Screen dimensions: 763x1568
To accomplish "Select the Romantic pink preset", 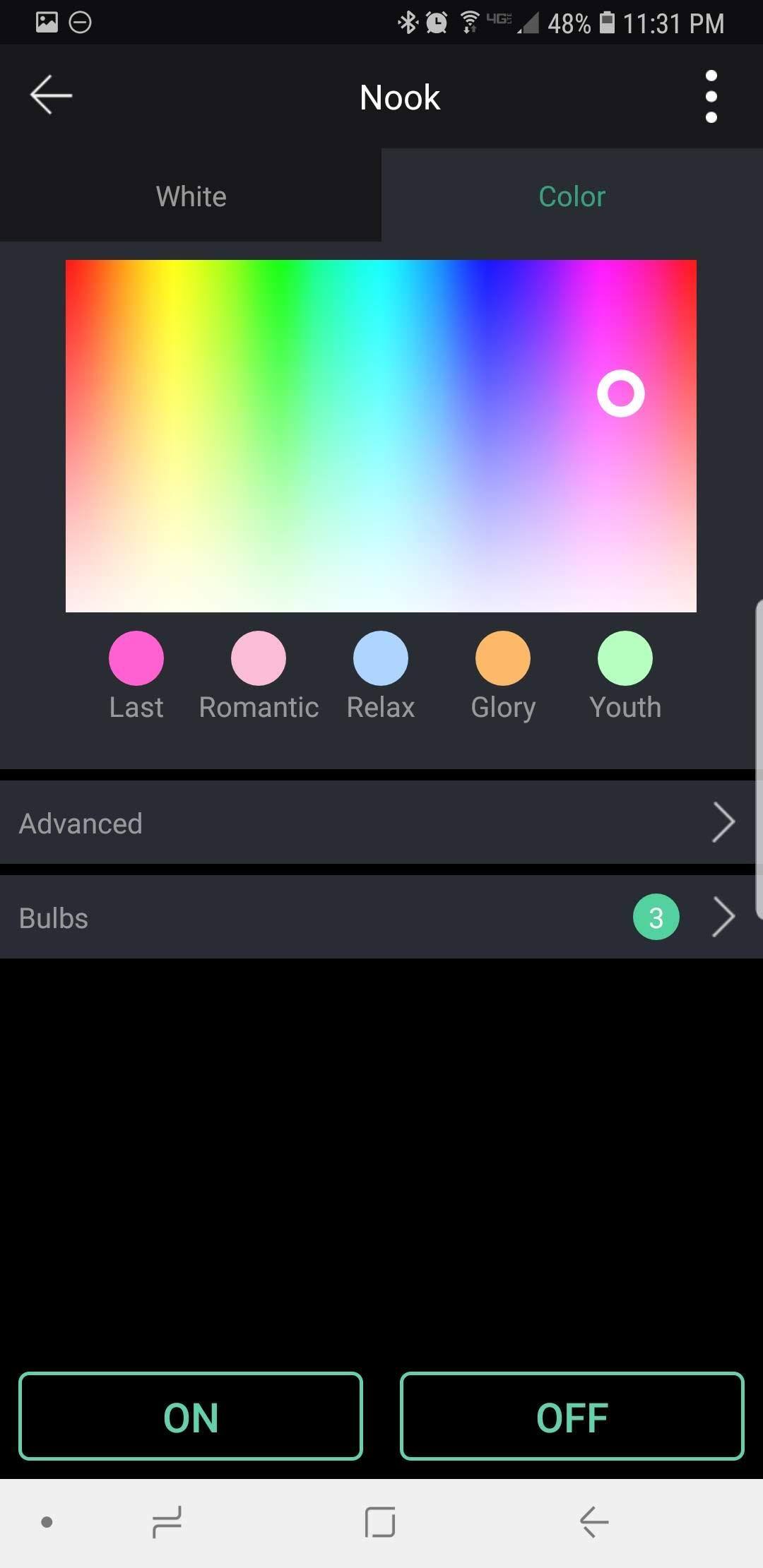I will (258, 657).
